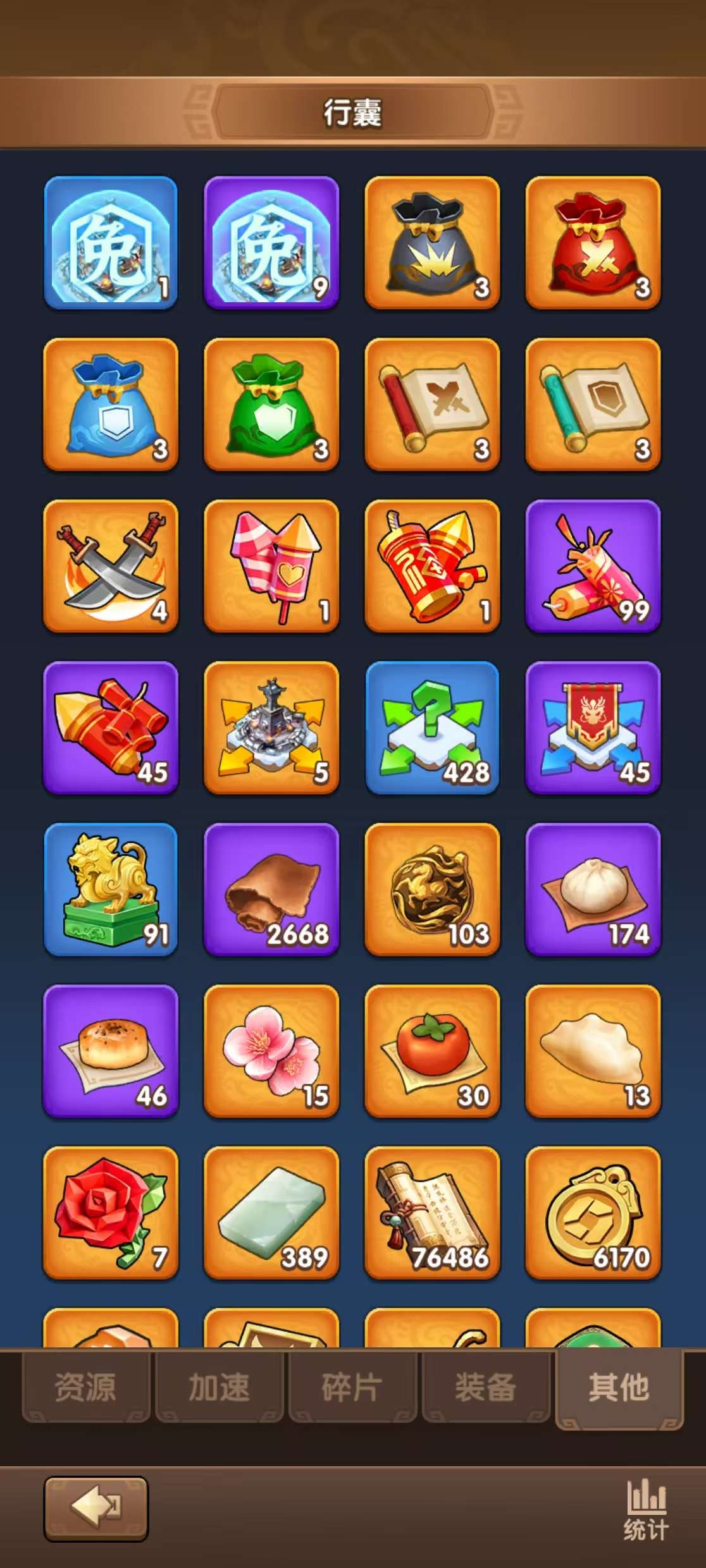Select the black pouch item
This screenshot has width=706, height=1568.
click(x=432, y=243)
